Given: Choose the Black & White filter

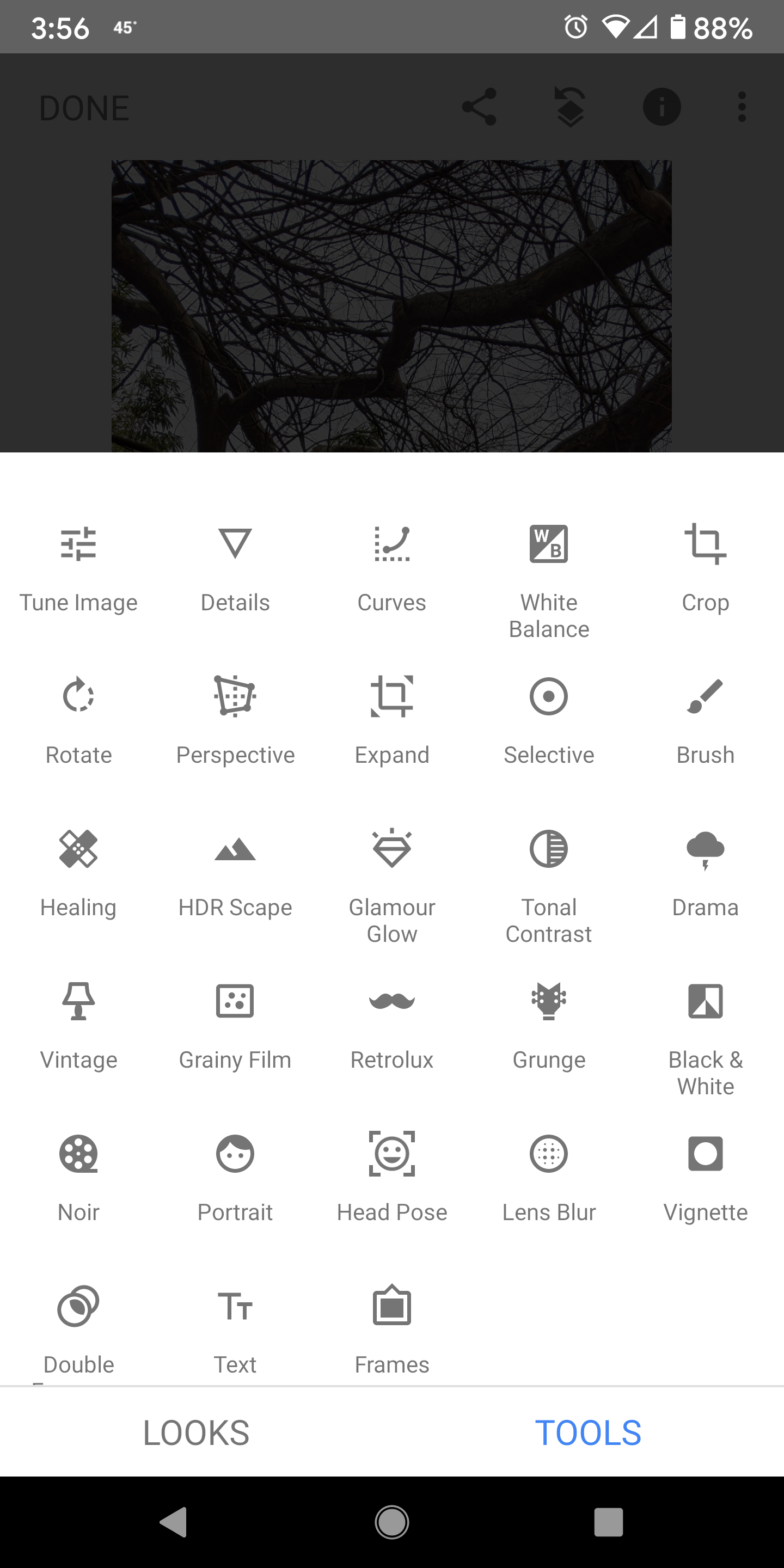Looking at the screenshot, I should tap(705, 1036).
